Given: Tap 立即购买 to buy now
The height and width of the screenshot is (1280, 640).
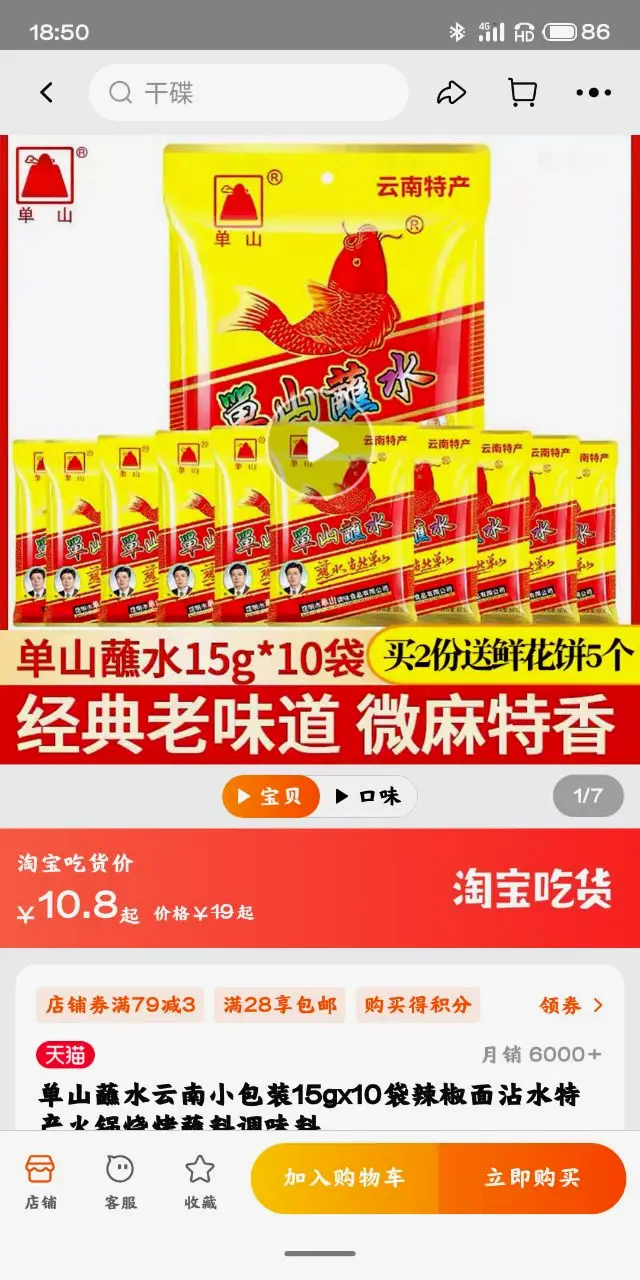Looking at the screenshot, I should click(532, 1178).
